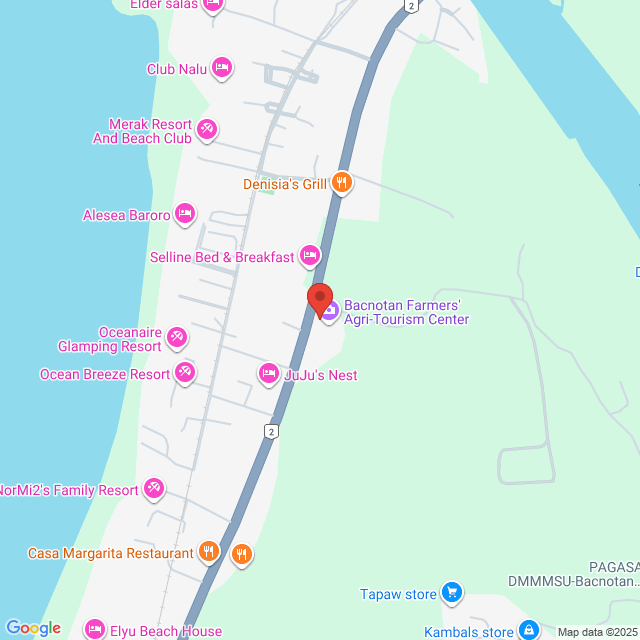Tap Merak Resort And Beach Club marker

(207, 130)
